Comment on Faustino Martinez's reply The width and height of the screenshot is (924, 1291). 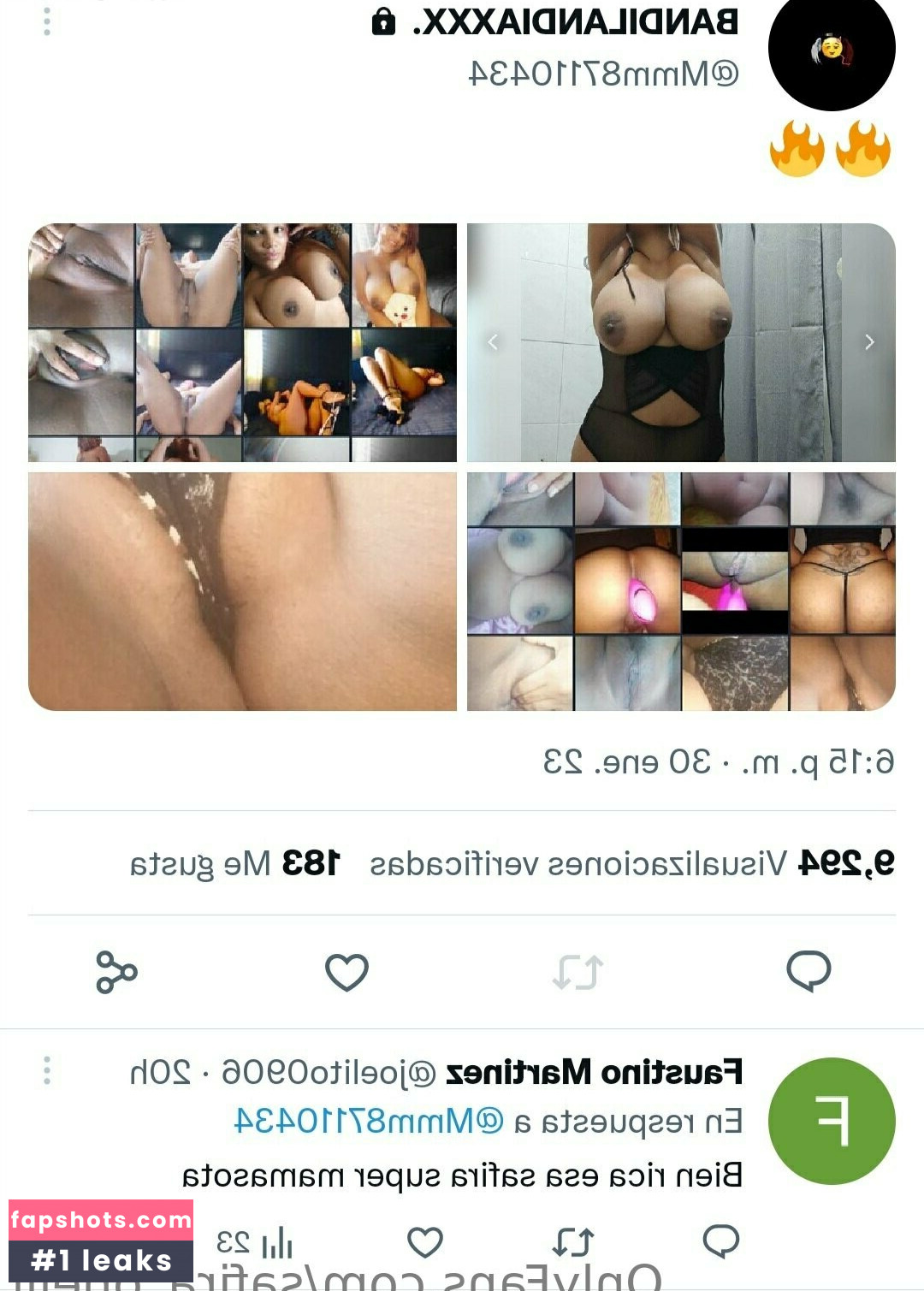pos(720,1241)
